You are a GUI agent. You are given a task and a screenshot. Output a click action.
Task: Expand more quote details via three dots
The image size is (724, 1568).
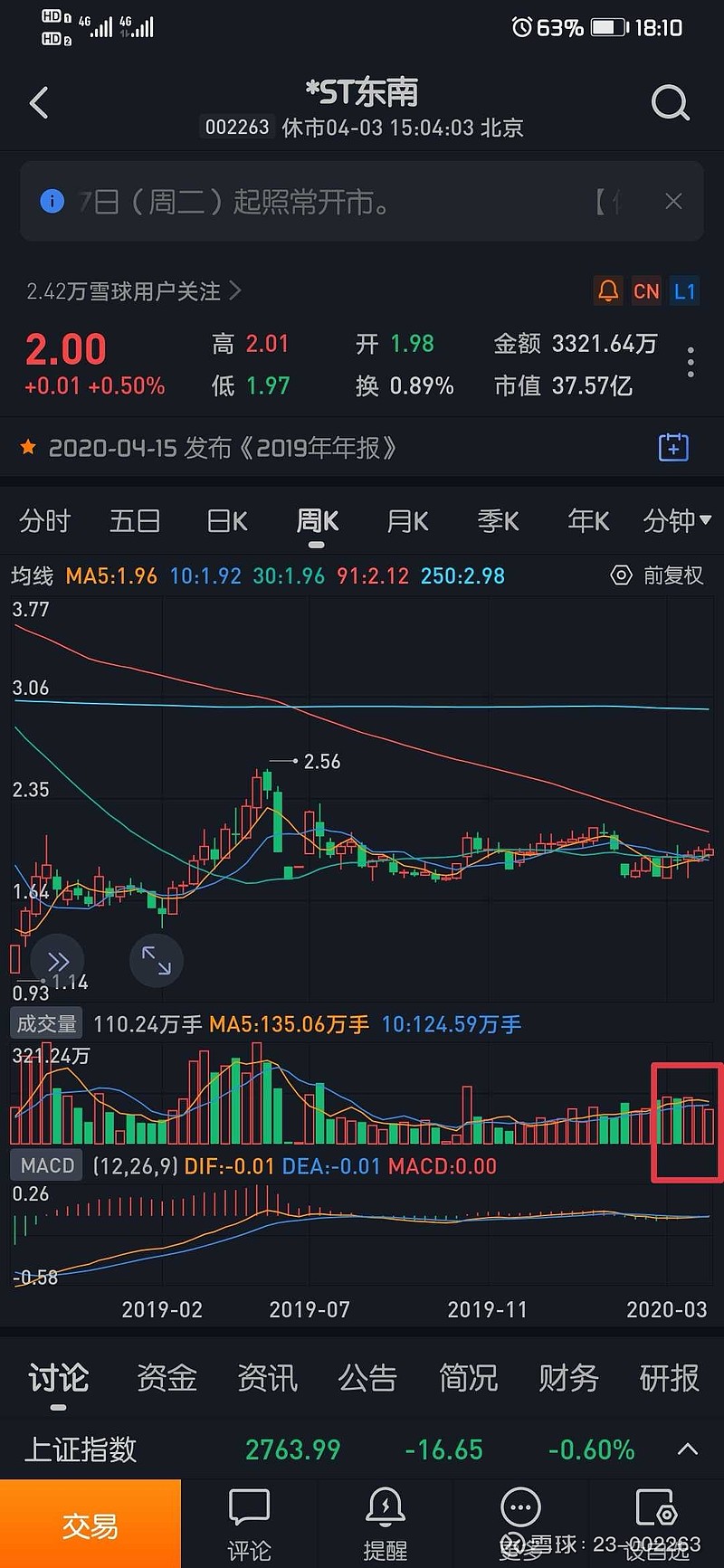click(x=691, y=362)
